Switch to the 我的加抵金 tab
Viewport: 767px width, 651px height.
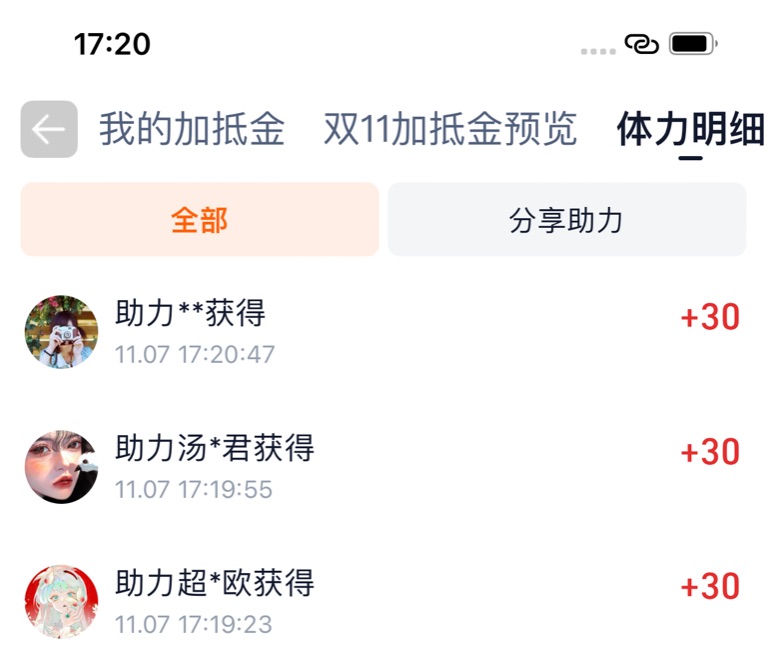(x=191, y=130)
